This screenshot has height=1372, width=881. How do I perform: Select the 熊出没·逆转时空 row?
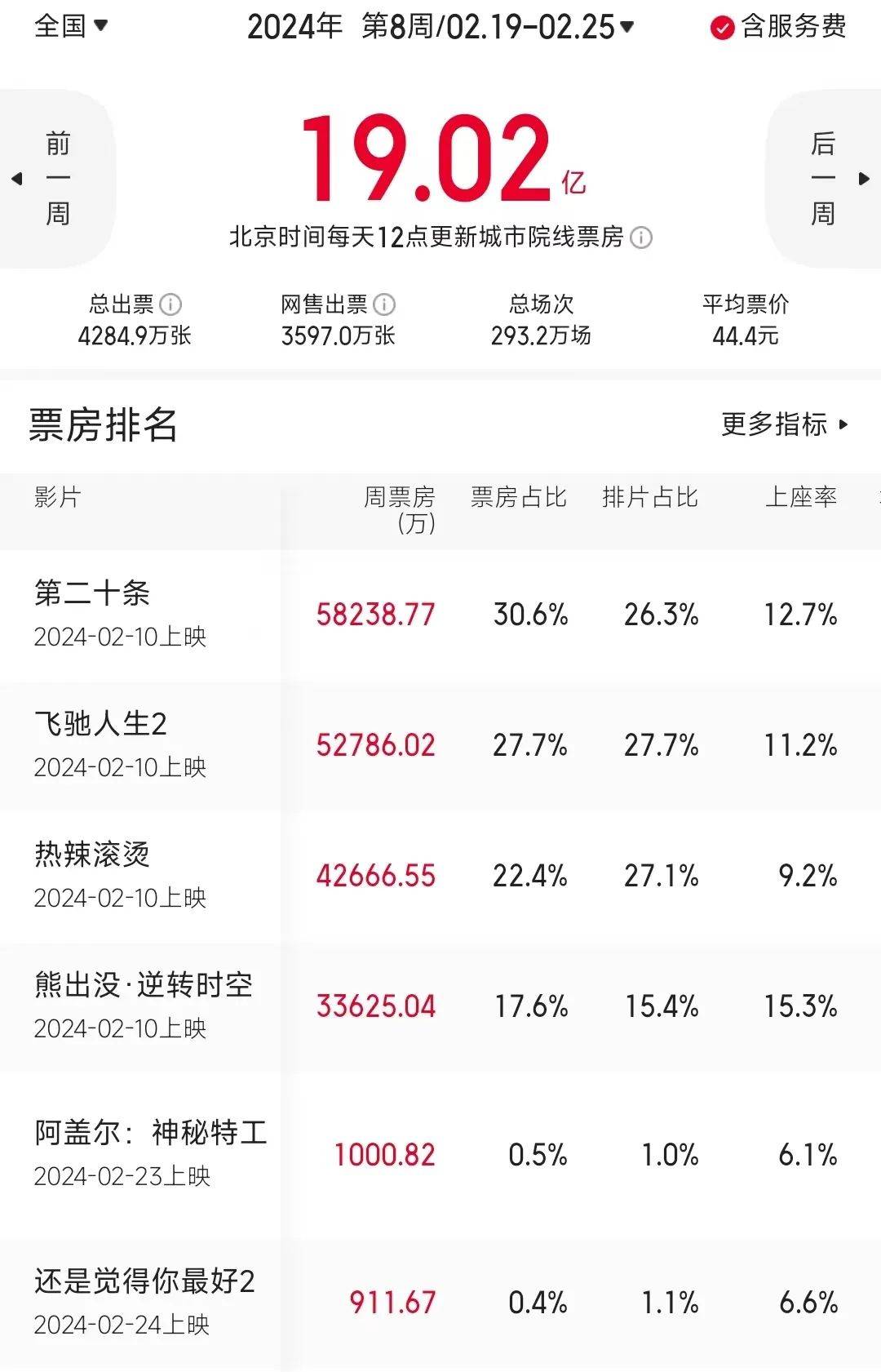tap(143, 985)
